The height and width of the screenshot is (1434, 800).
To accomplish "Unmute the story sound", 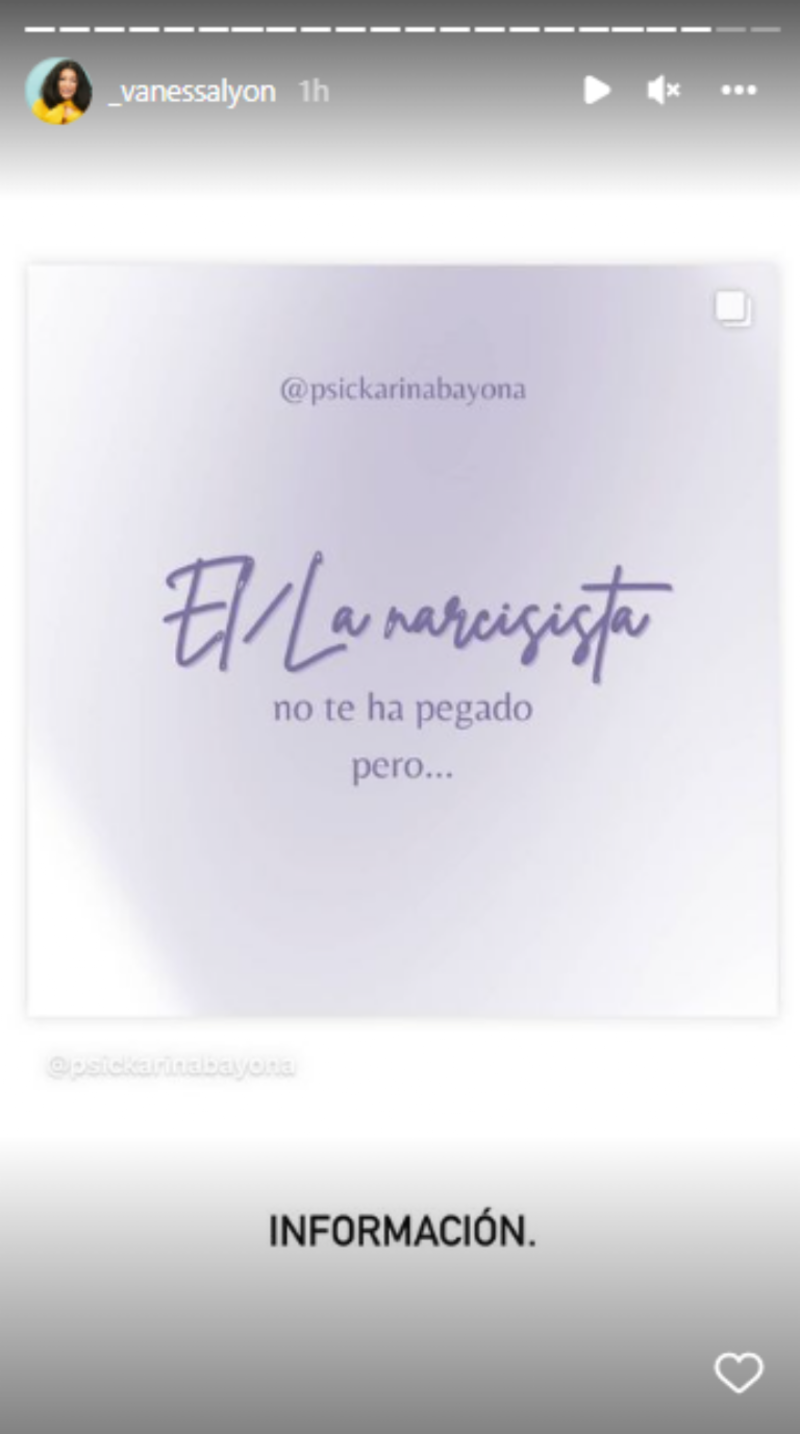I will pos(663,90).
